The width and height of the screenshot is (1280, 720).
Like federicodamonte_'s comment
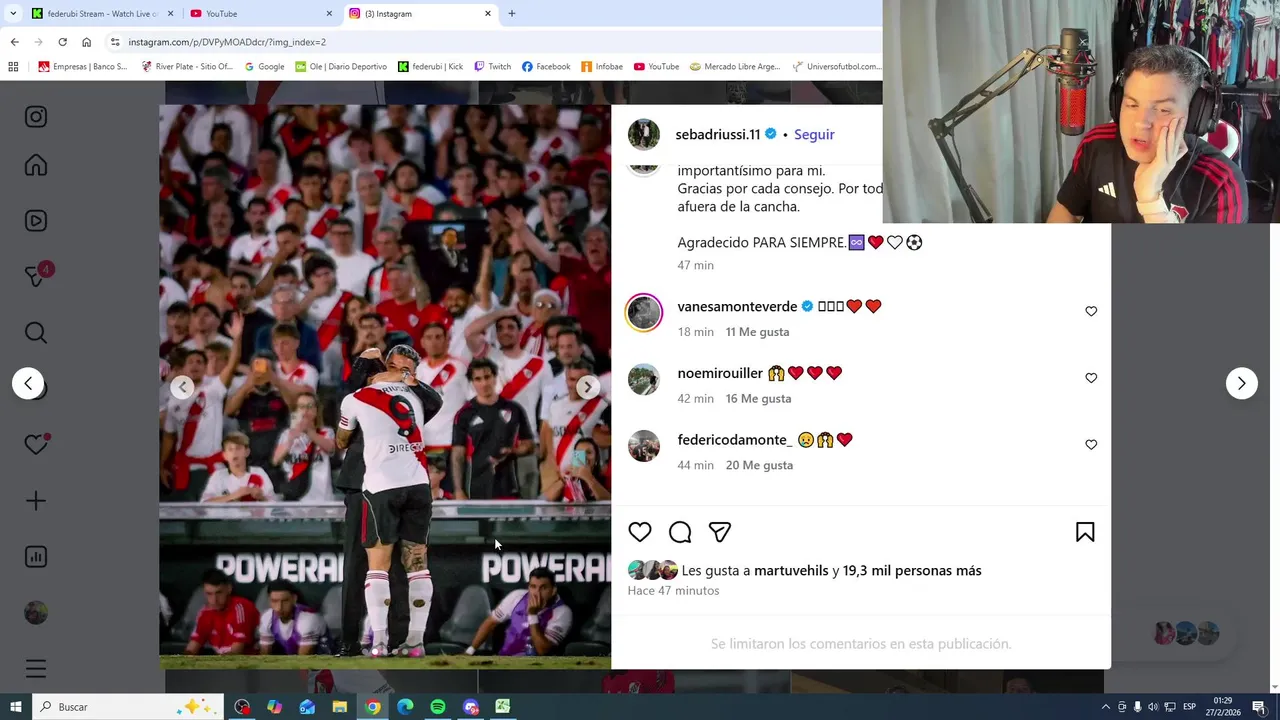pos(1091,445)
